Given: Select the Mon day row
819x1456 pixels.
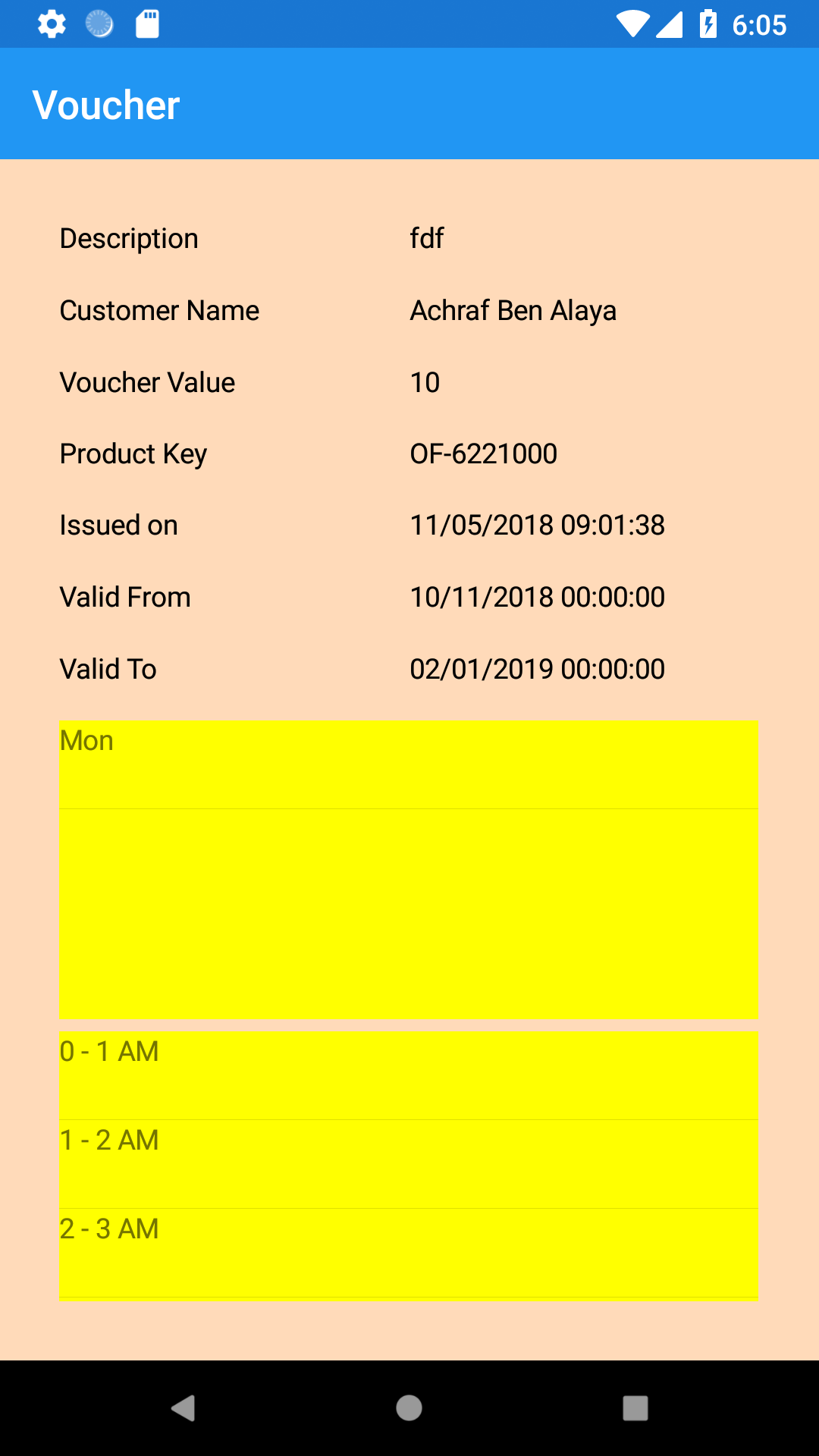Looking at the screenshot, I should tap(409, 764).
